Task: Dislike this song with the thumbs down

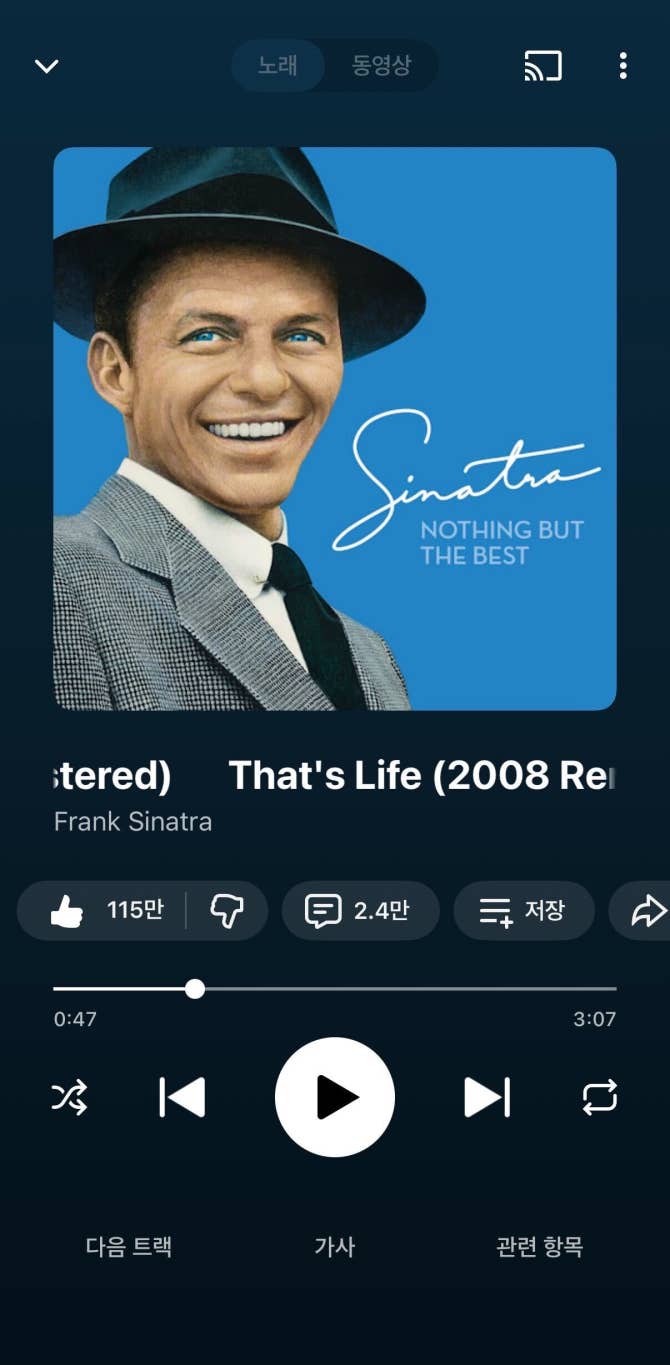Action: pyautogui.click(x=227, y=911)
